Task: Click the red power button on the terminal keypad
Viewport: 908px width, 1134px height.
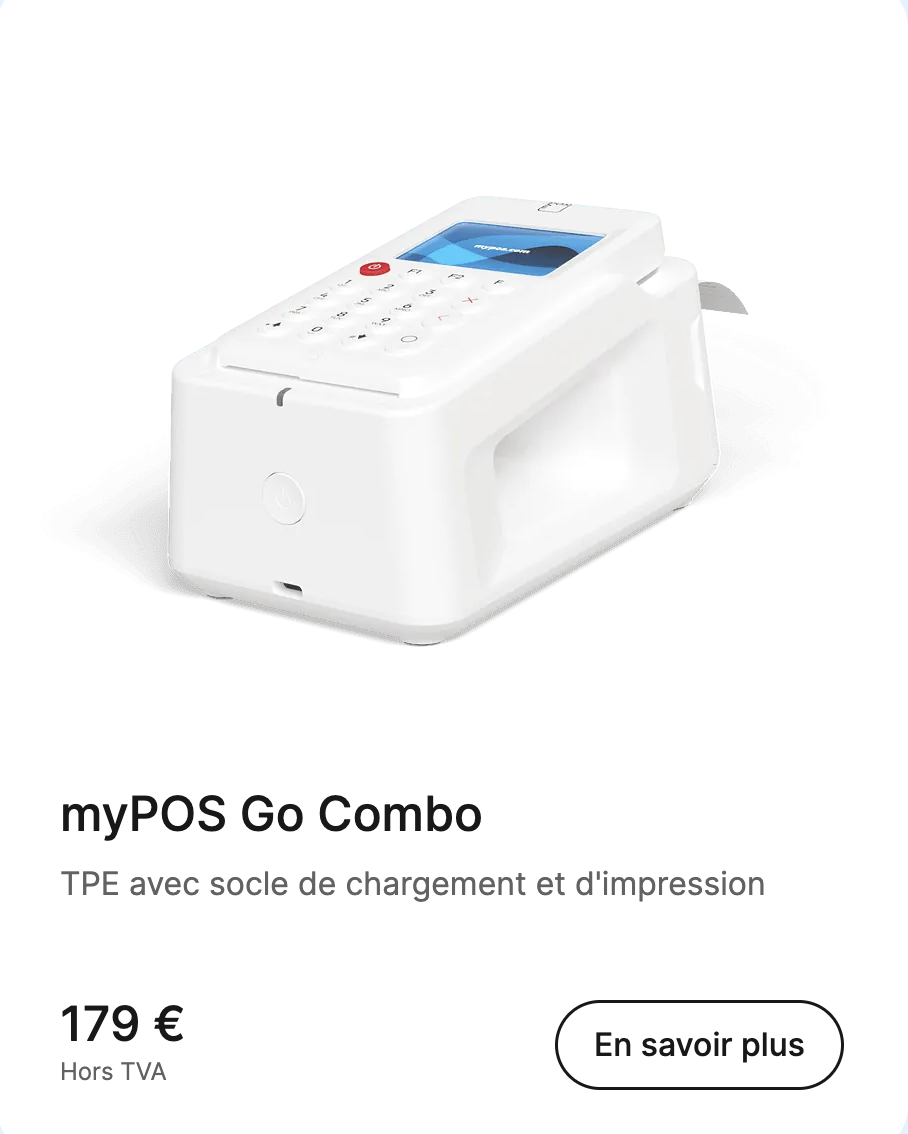Action: (374, 266)
